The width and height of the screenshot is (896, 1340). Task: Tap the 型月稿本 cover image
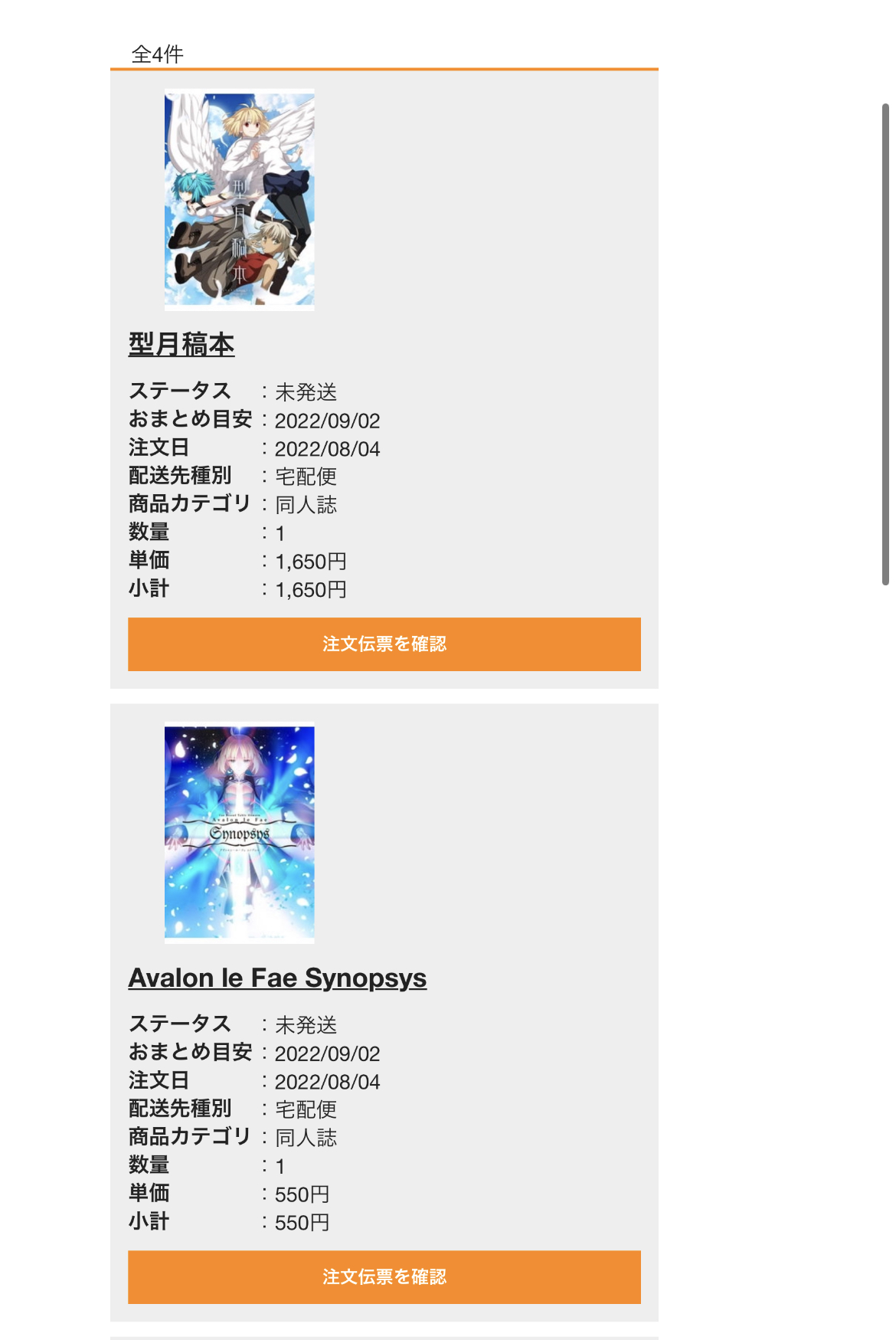239,199
